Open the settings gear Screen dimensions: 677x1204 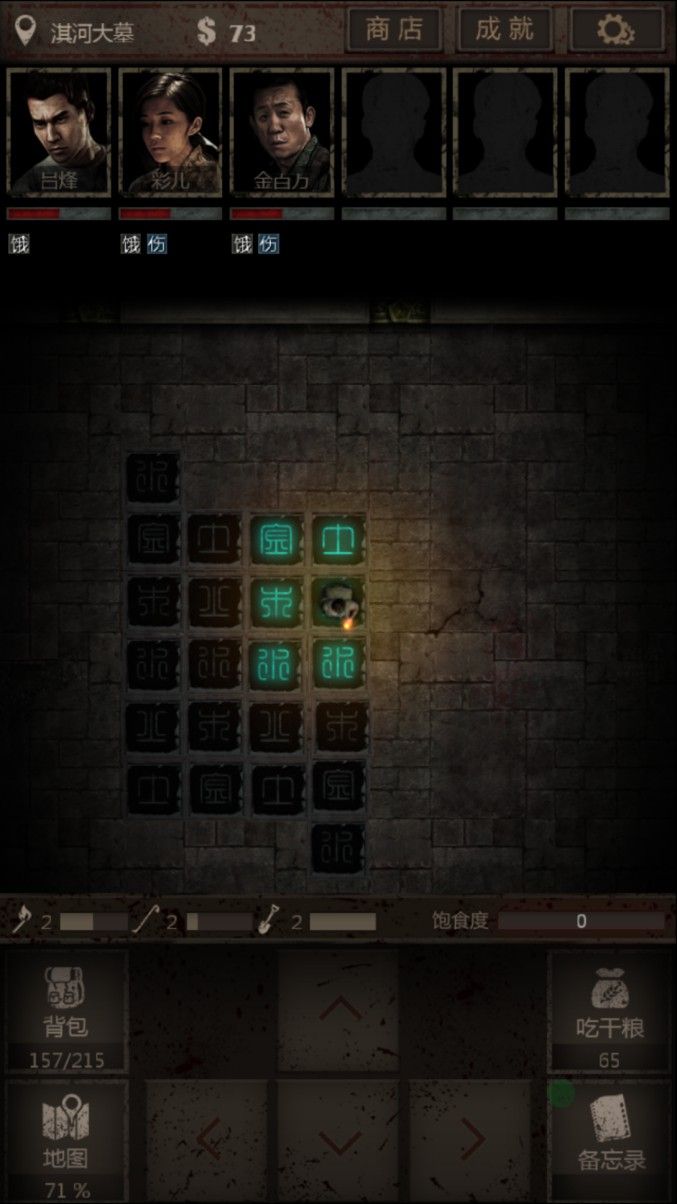(616, 30)
